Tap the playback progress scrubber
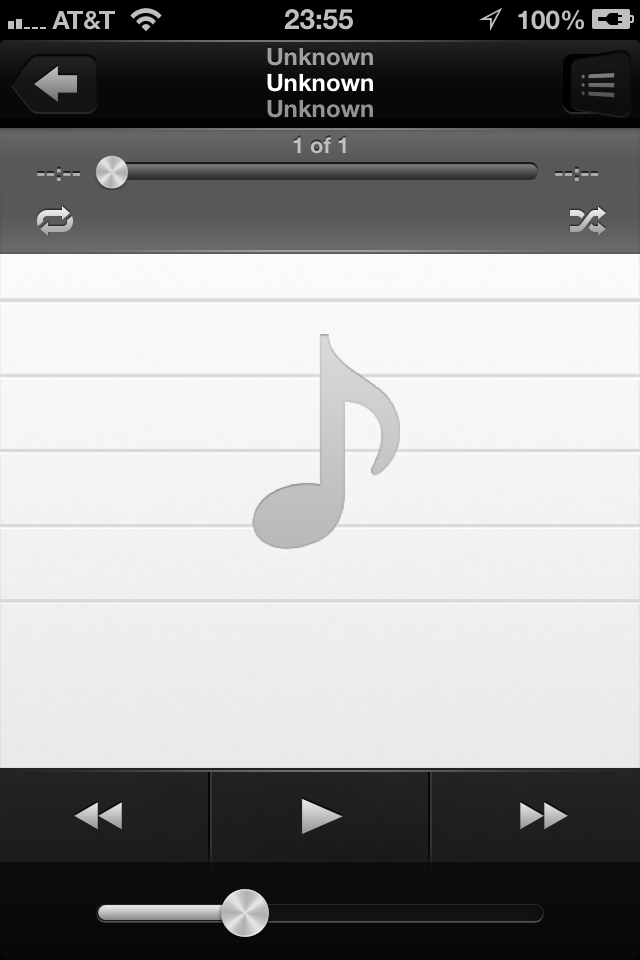Viewport: 640px width, 960px height. click(x=112, y=172)
